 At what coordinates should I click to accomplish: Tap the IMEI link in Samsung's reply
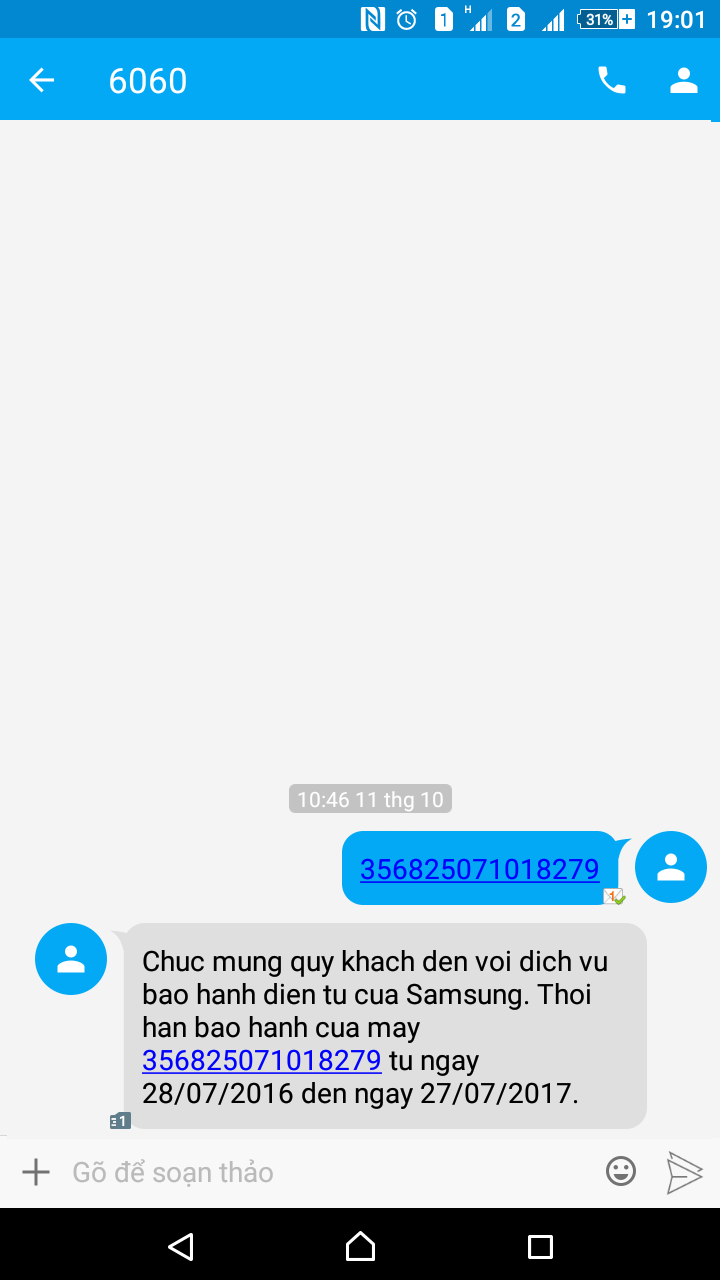[262, 1060]
